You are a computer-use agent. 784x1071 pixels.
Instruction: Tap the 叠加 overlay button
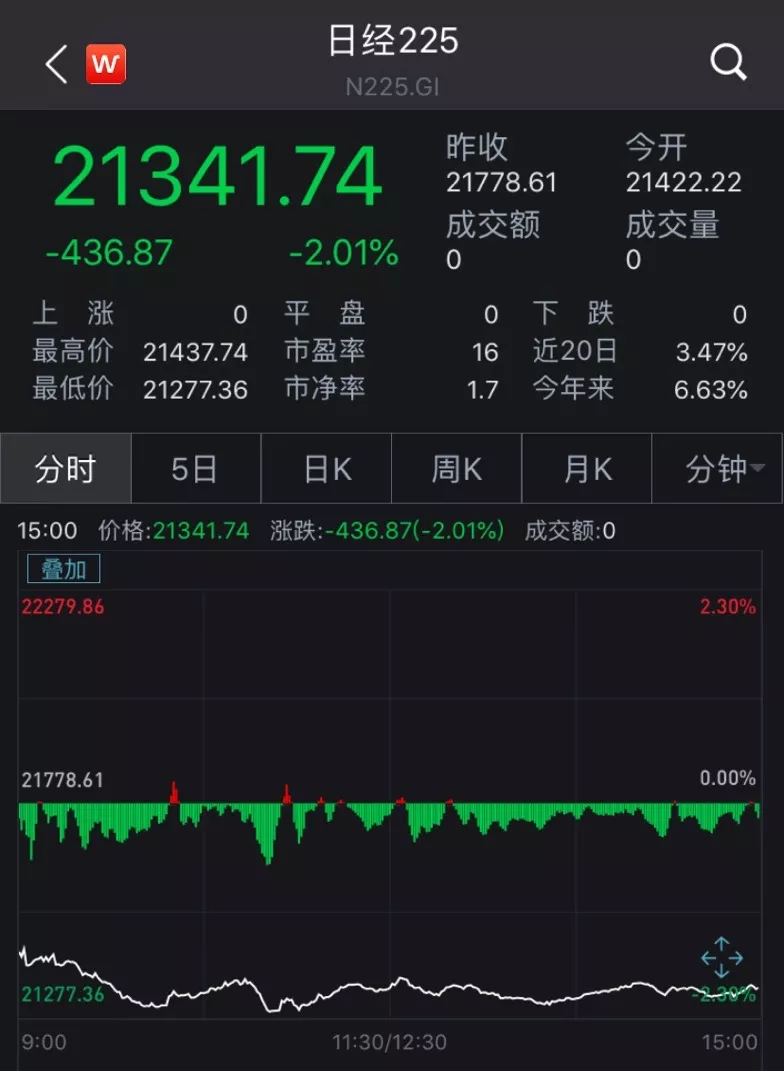(x=63, y=569)
